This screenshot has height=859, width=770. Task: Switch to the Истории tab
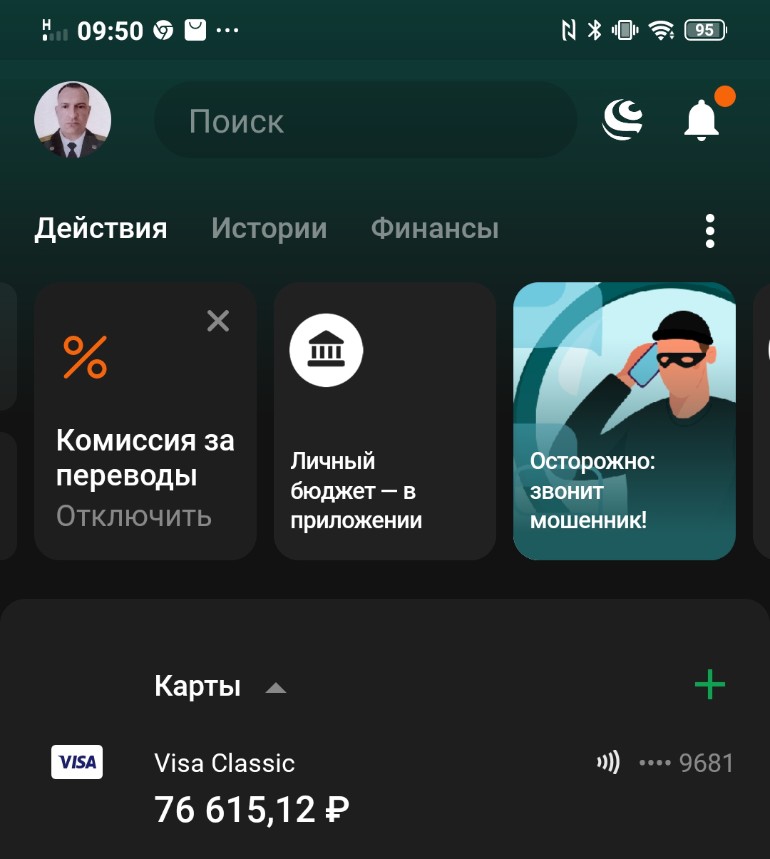pos(268,228)
